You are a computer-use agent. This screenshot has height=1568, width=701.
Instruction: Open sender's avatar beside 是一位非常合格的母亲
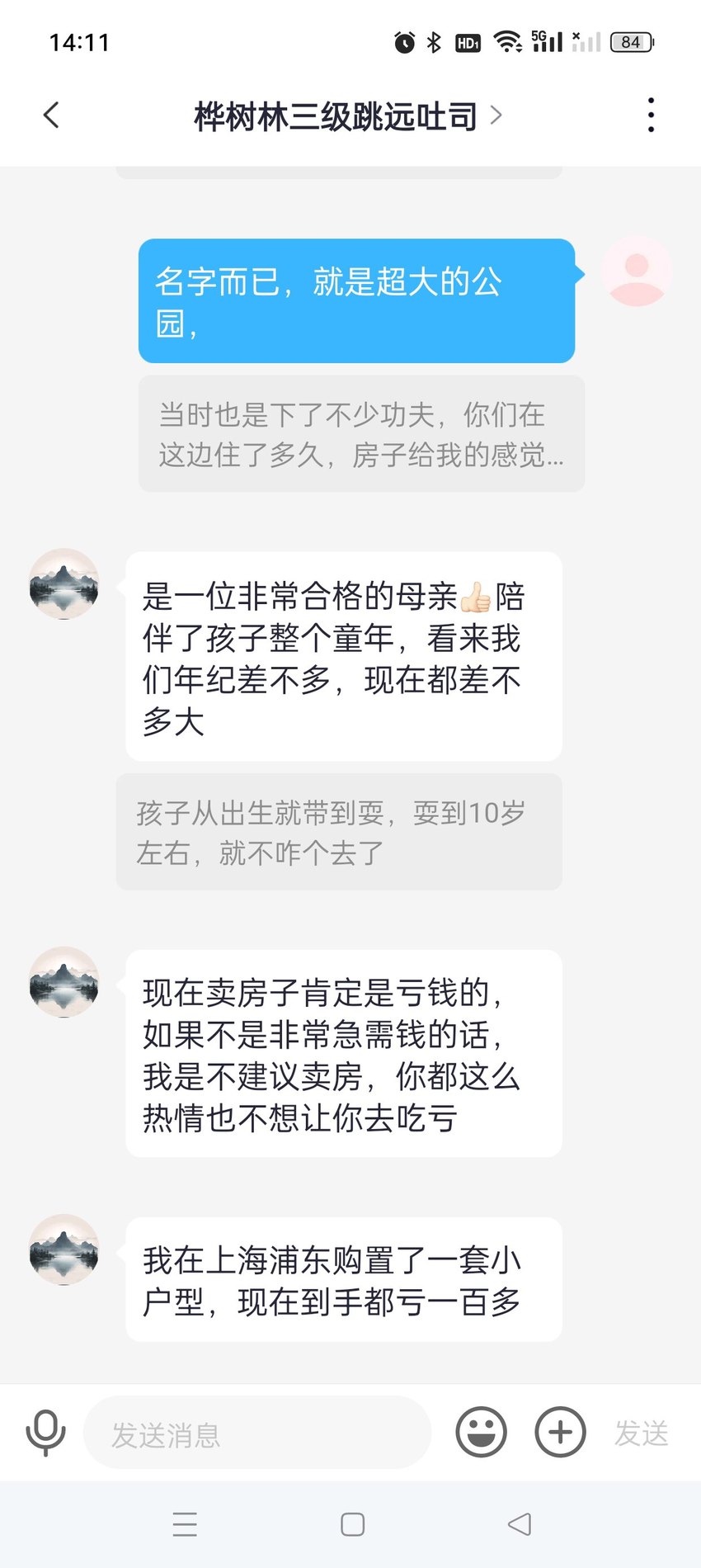64,583
